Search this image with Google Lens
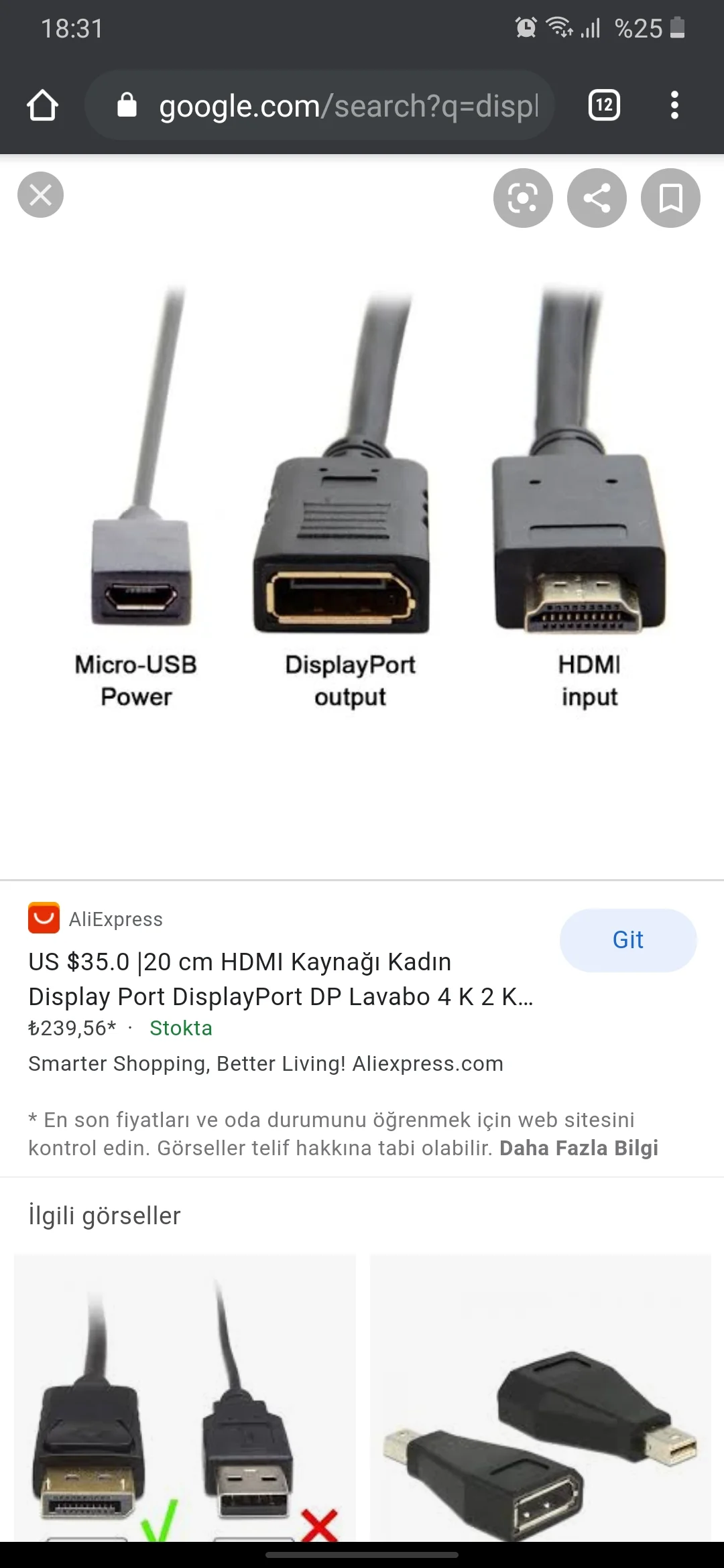 [x=523, y=198]
